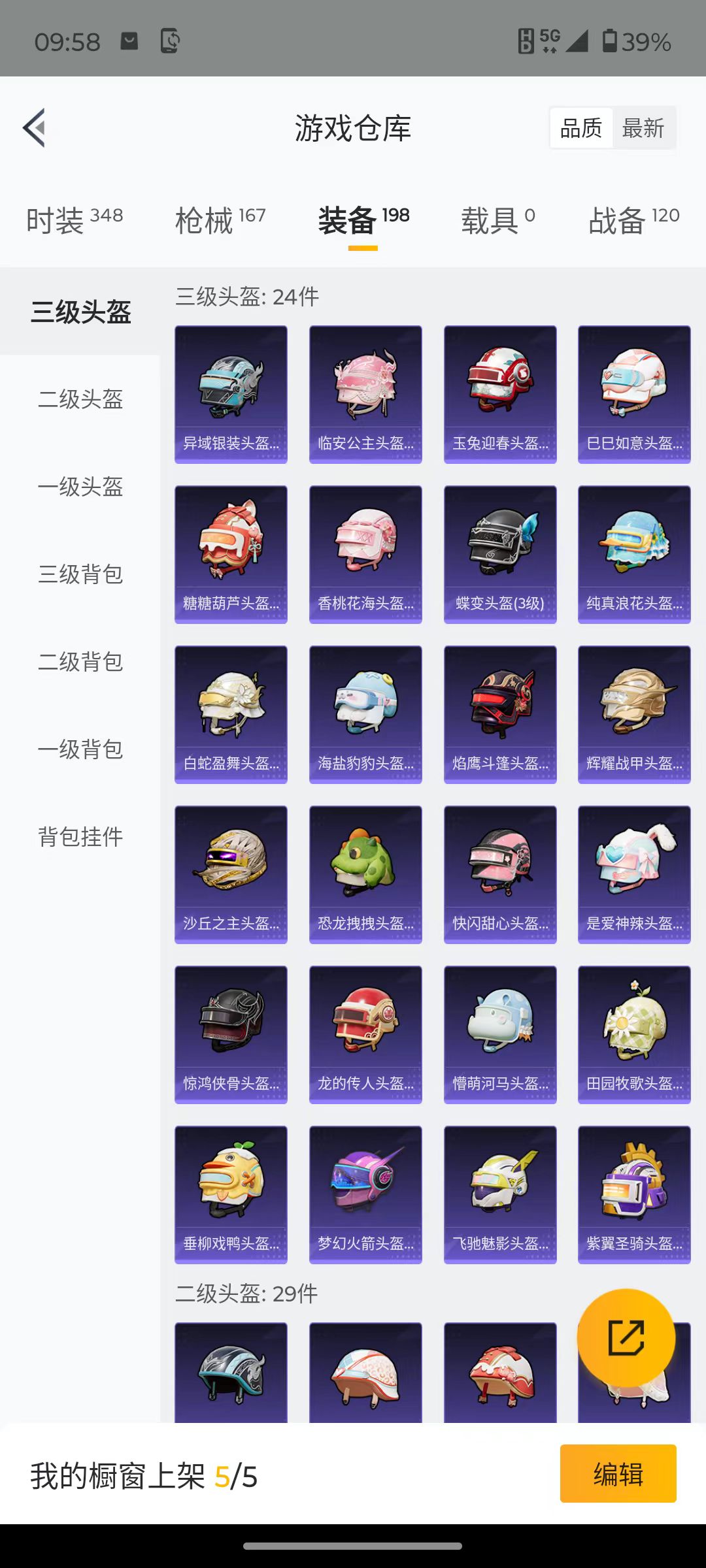This screenshot has width=706, height=1568.
Task: Tap 编辑 to edit the showcase
Action: pyautogui.click(x=618, y=1474)
